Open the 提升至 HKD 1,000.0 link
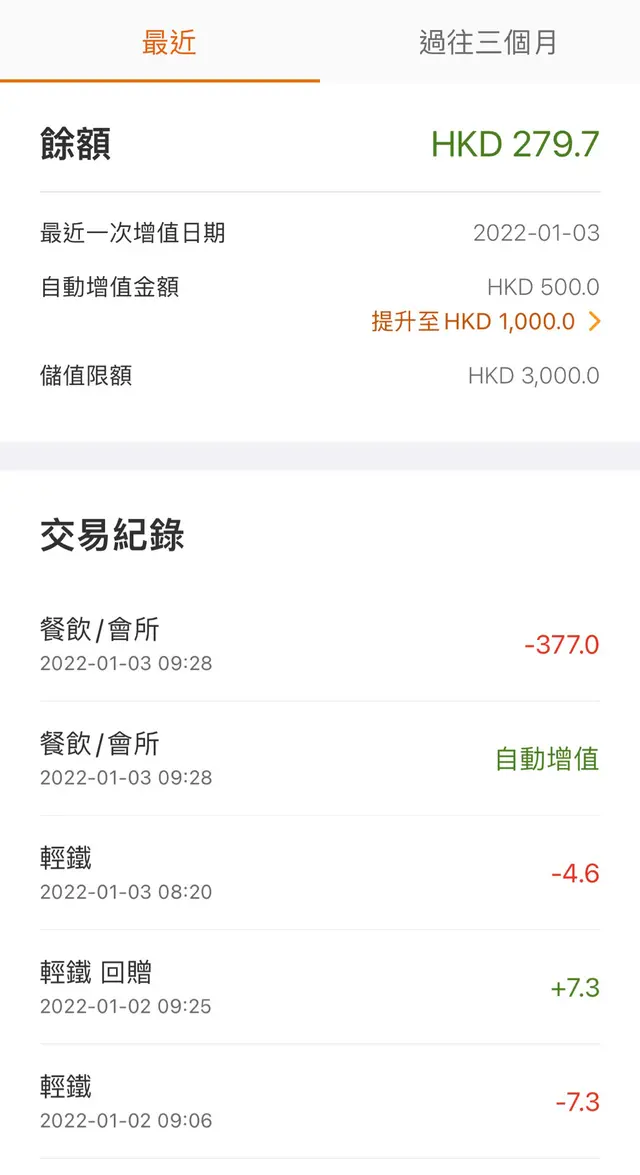 coord(485,322)
